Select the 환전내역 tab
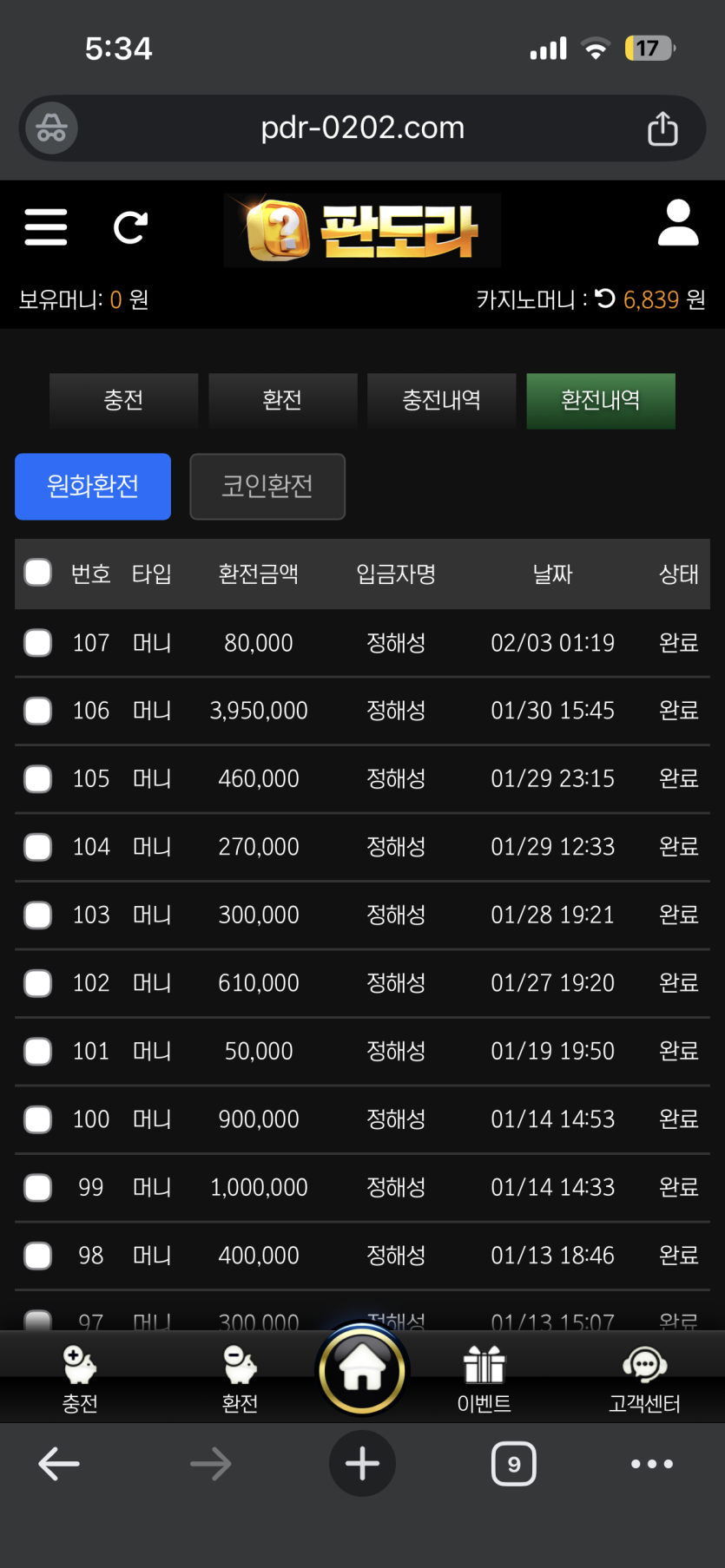This screenshot has height=1568, width=725. click(x=600, y=400)
